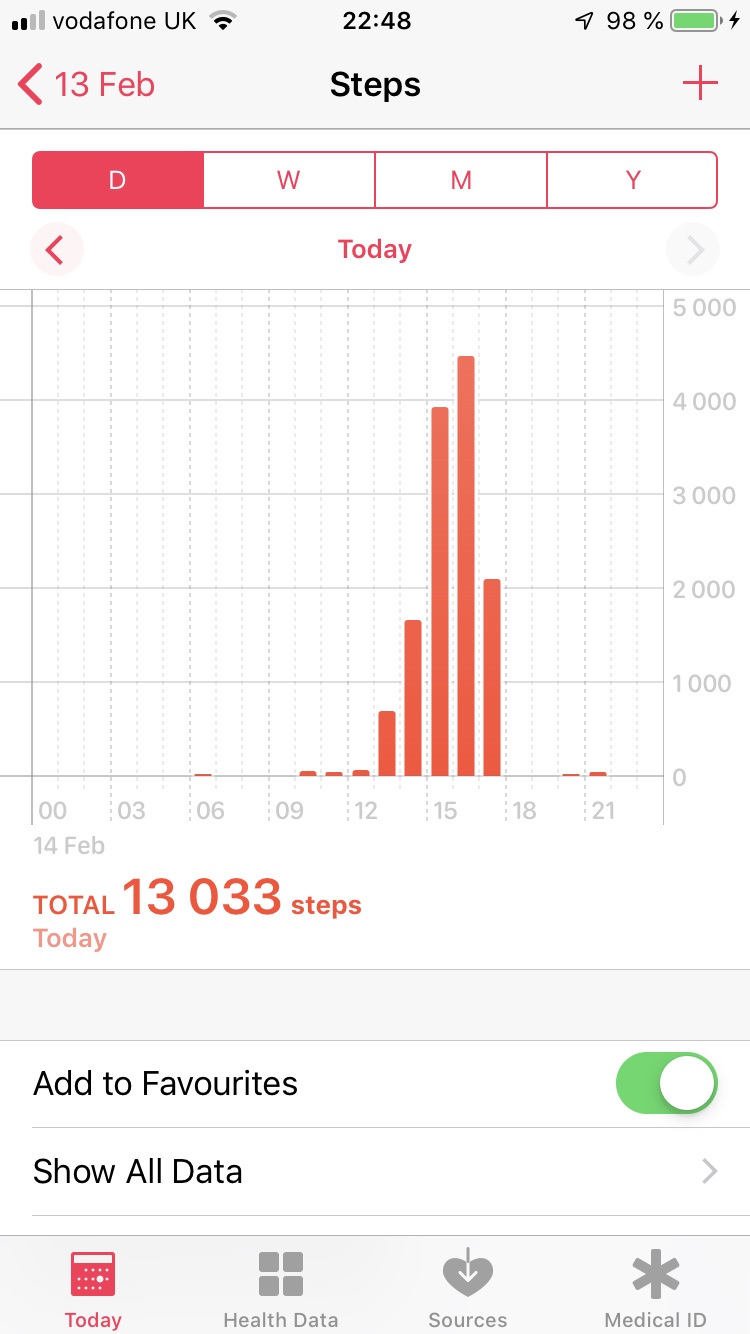Open the Medical ID tab
Viewport: 750px width, 1334px height.
[655, 1289]
